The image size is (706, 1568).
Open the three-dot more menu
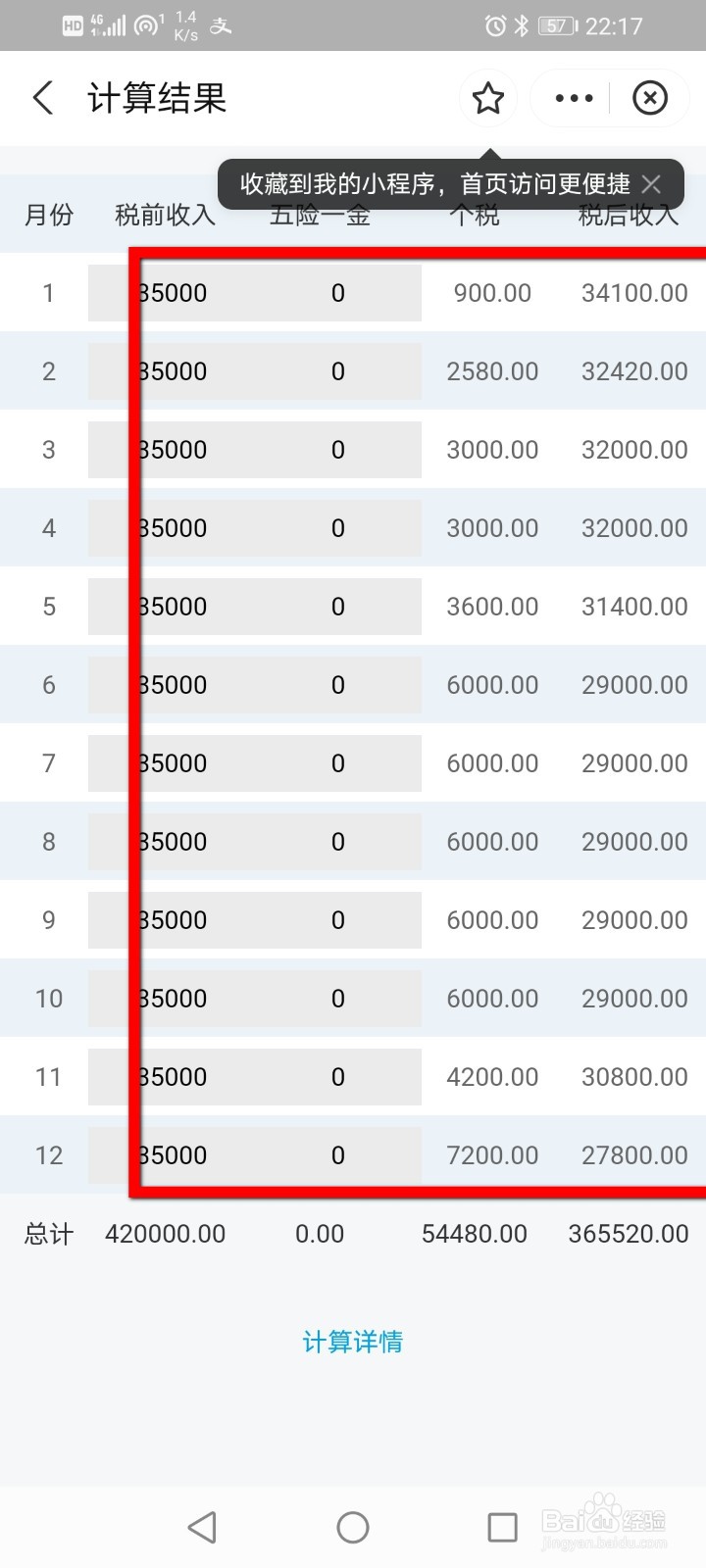[x=574, y=98]
